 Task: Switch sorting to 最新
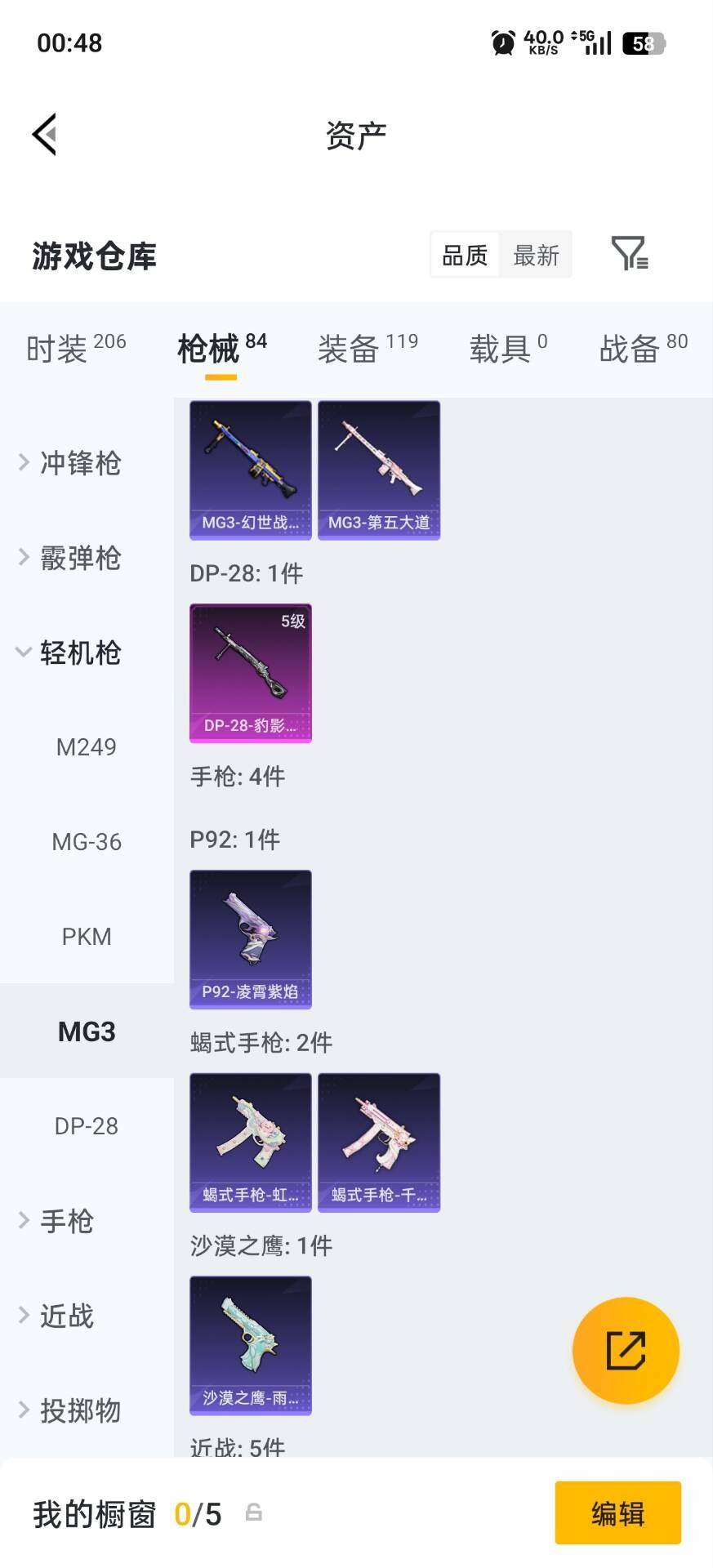(536, 254)
